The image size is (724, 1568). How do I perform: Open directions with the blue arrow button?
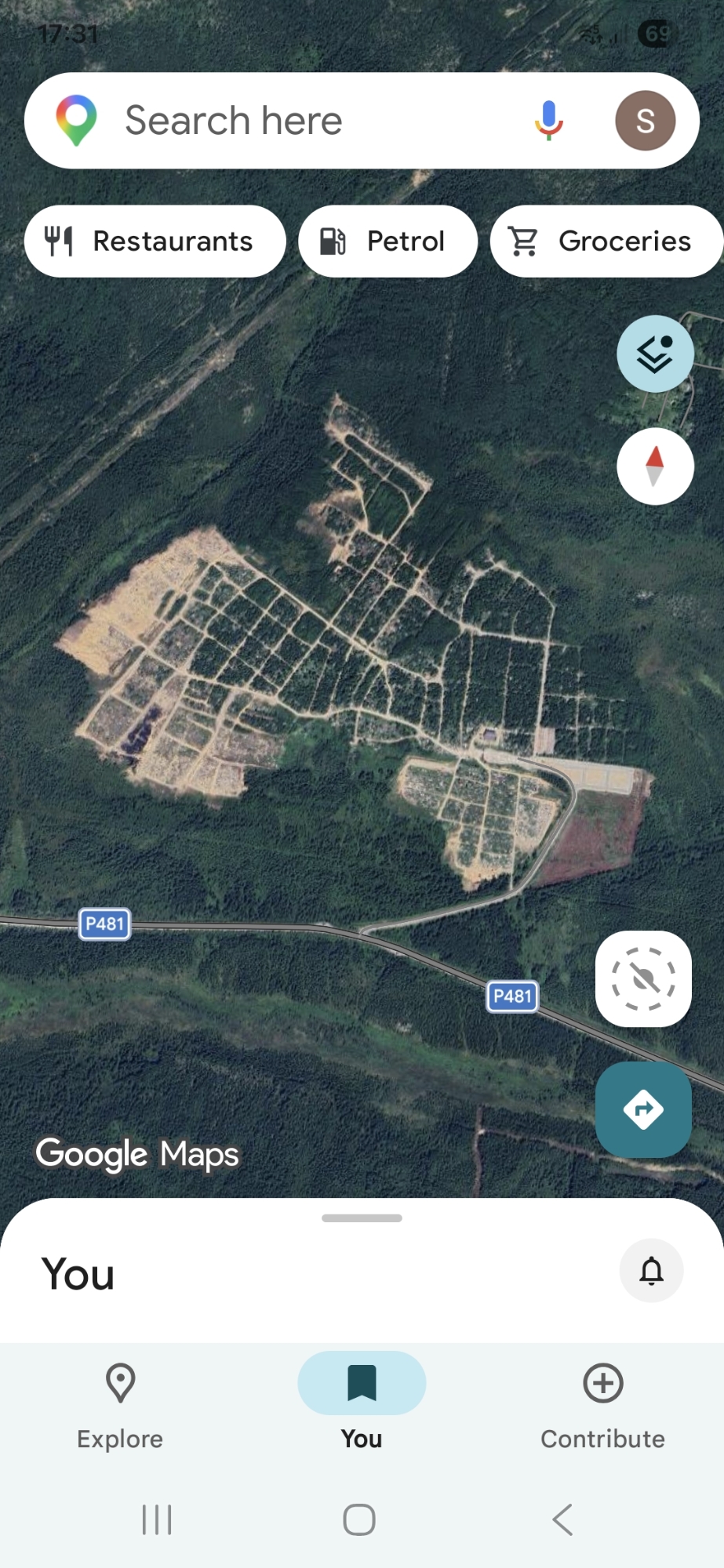643,1109
